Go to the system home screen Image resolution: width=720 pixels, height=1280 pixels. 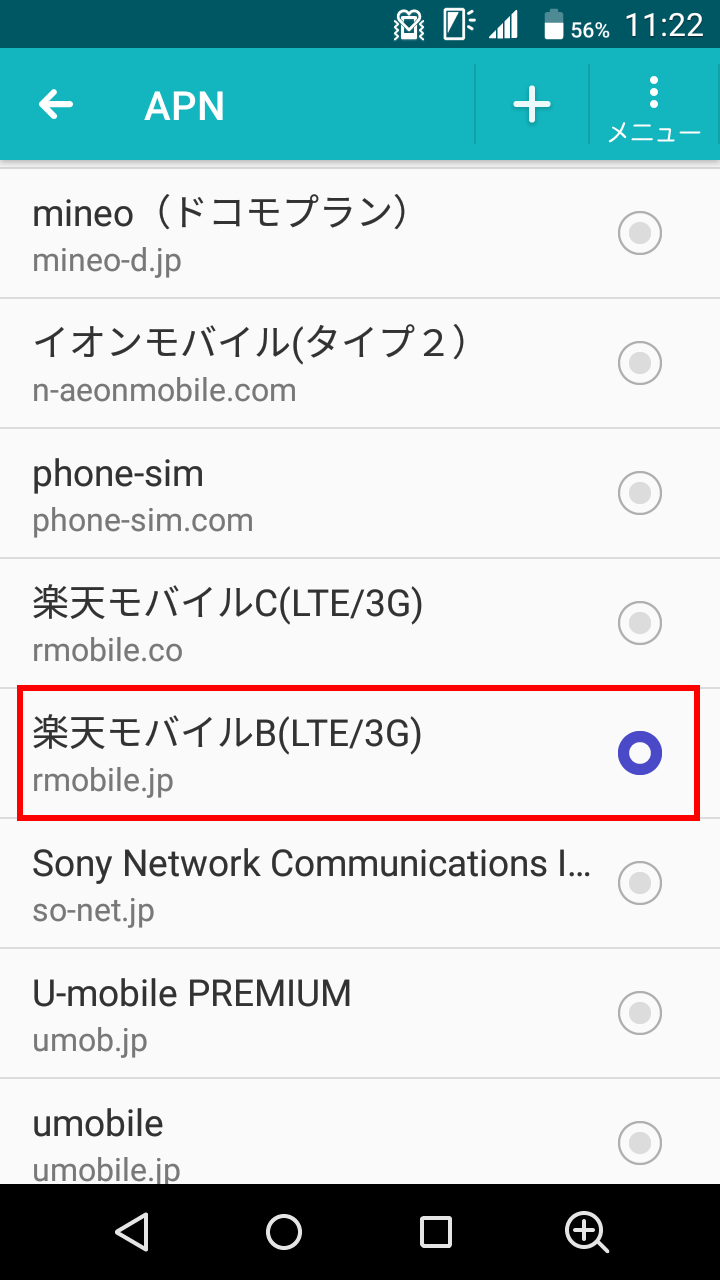point(284,1232)
